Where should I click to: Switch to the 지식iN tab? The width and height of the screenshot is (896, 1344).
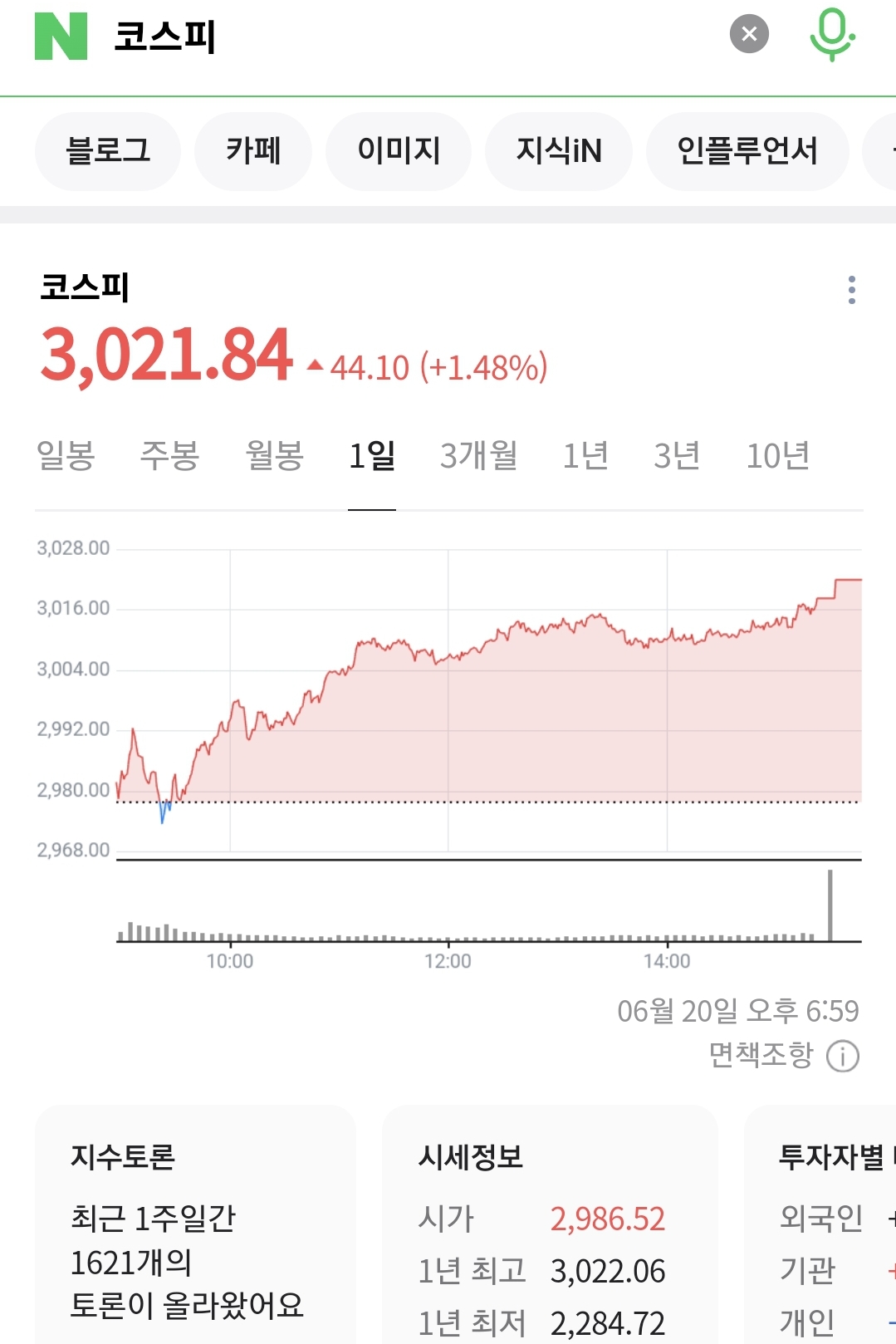559,151
